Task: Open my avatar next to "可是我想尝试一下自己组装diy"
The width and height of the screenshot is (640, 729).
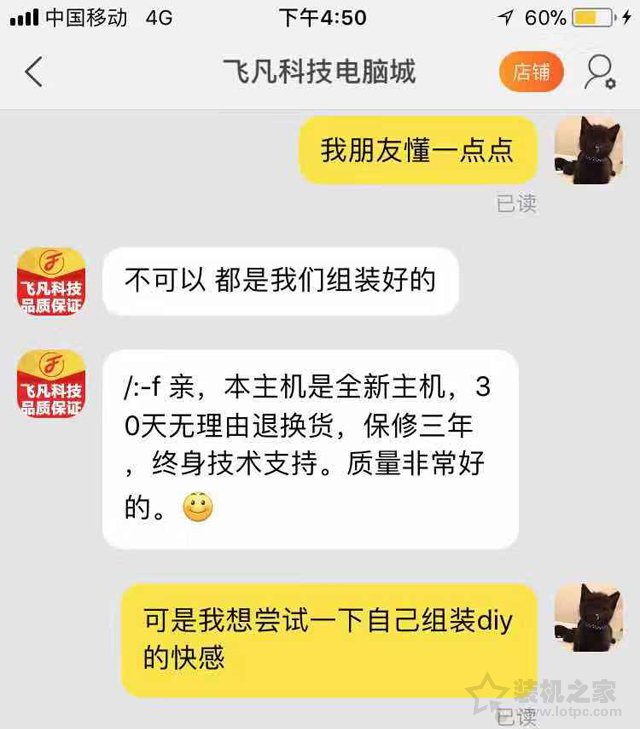Action: pyautogui.click(x=588, y=617)
